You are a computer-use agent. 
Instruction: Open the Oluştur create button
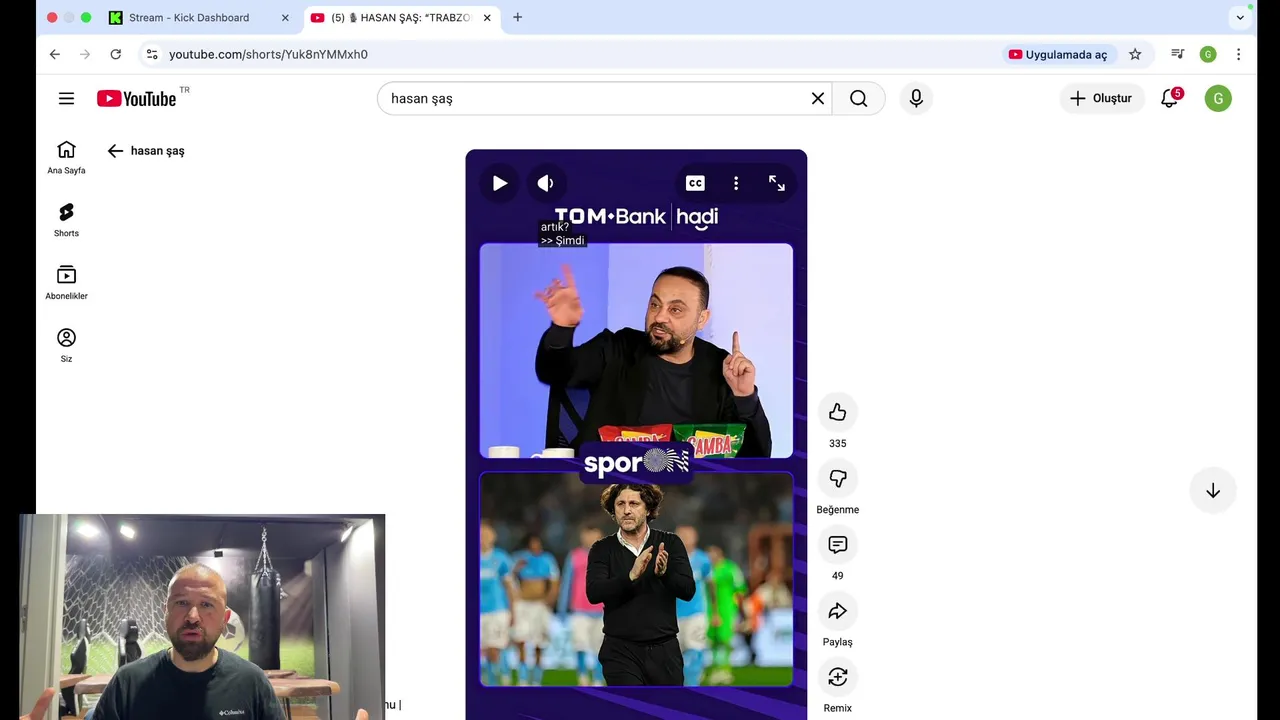1101,98
